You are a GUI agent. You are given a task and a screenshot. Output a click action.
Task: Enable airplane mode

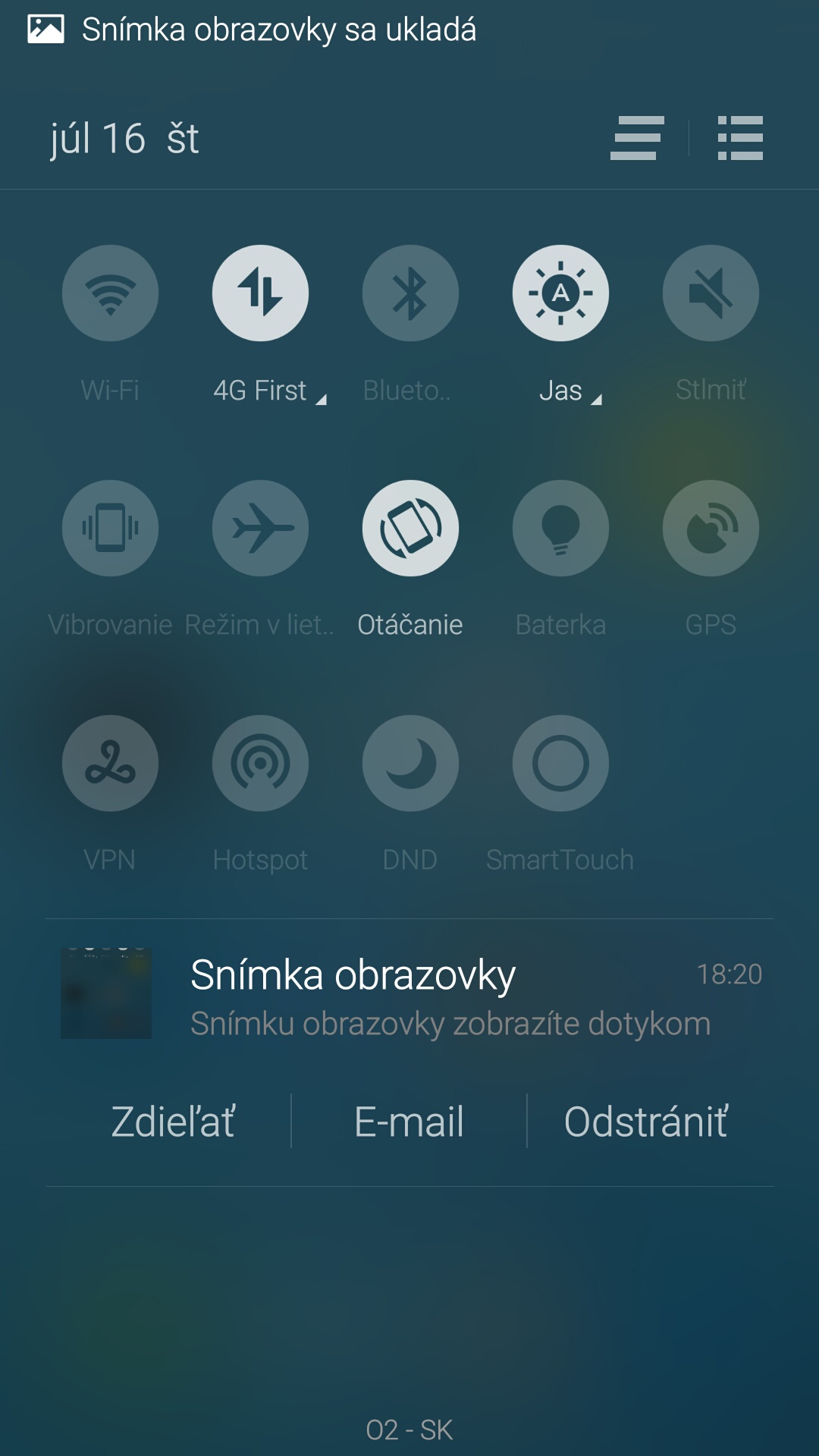(260, 528)
